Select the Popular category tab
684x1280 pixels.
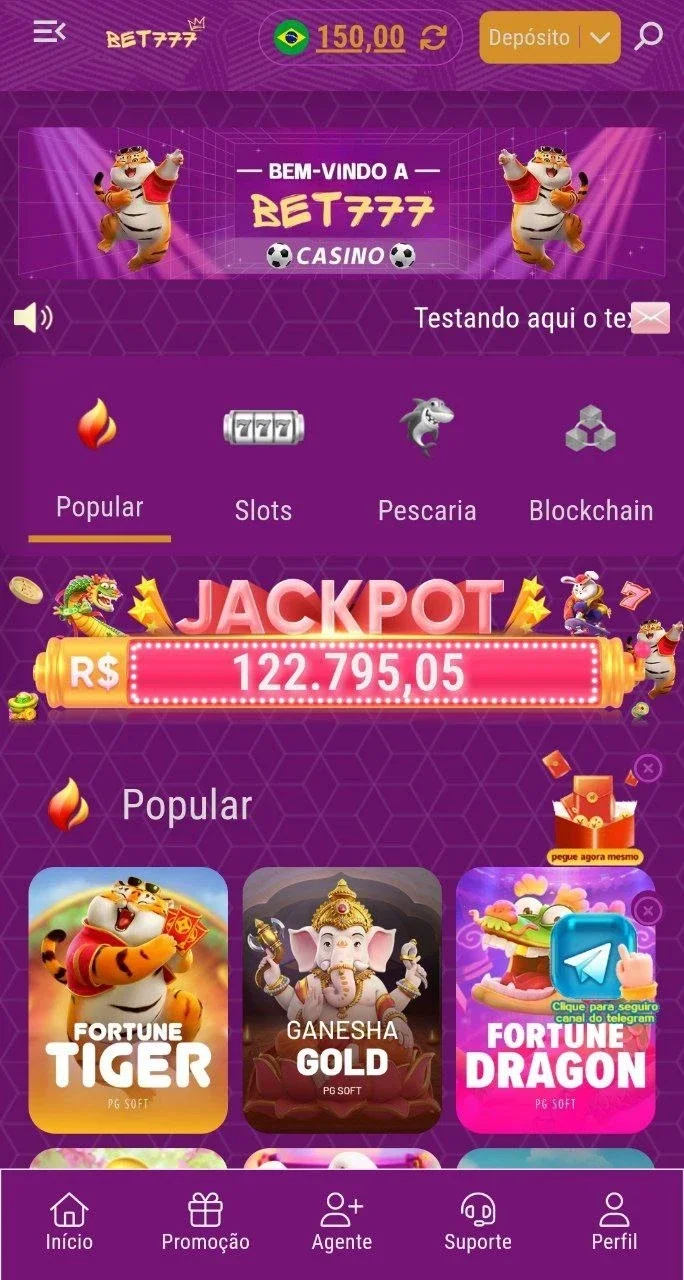click(100, 459)
